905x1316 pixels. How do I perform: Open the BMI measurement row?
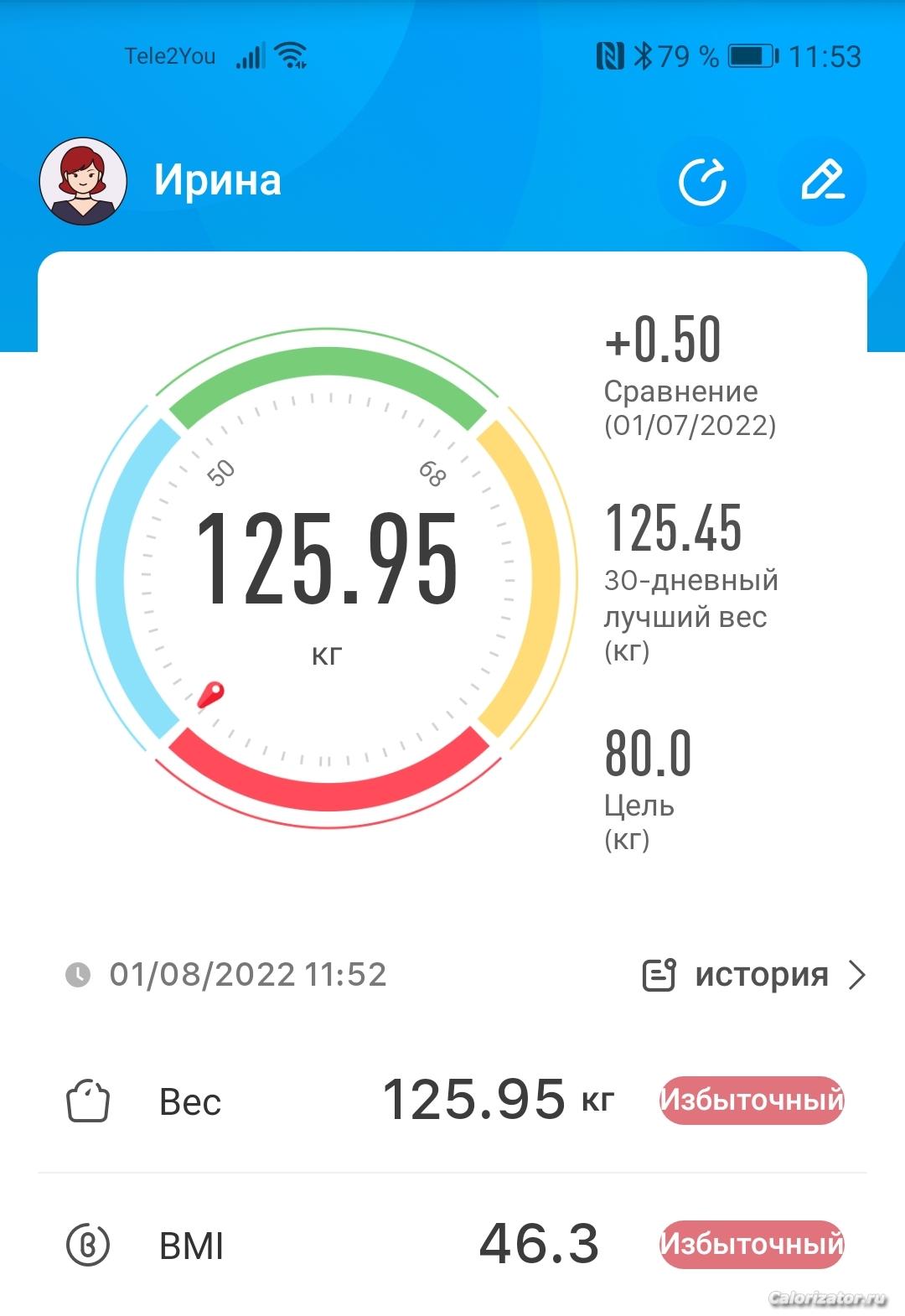[x=452, y=1244]
